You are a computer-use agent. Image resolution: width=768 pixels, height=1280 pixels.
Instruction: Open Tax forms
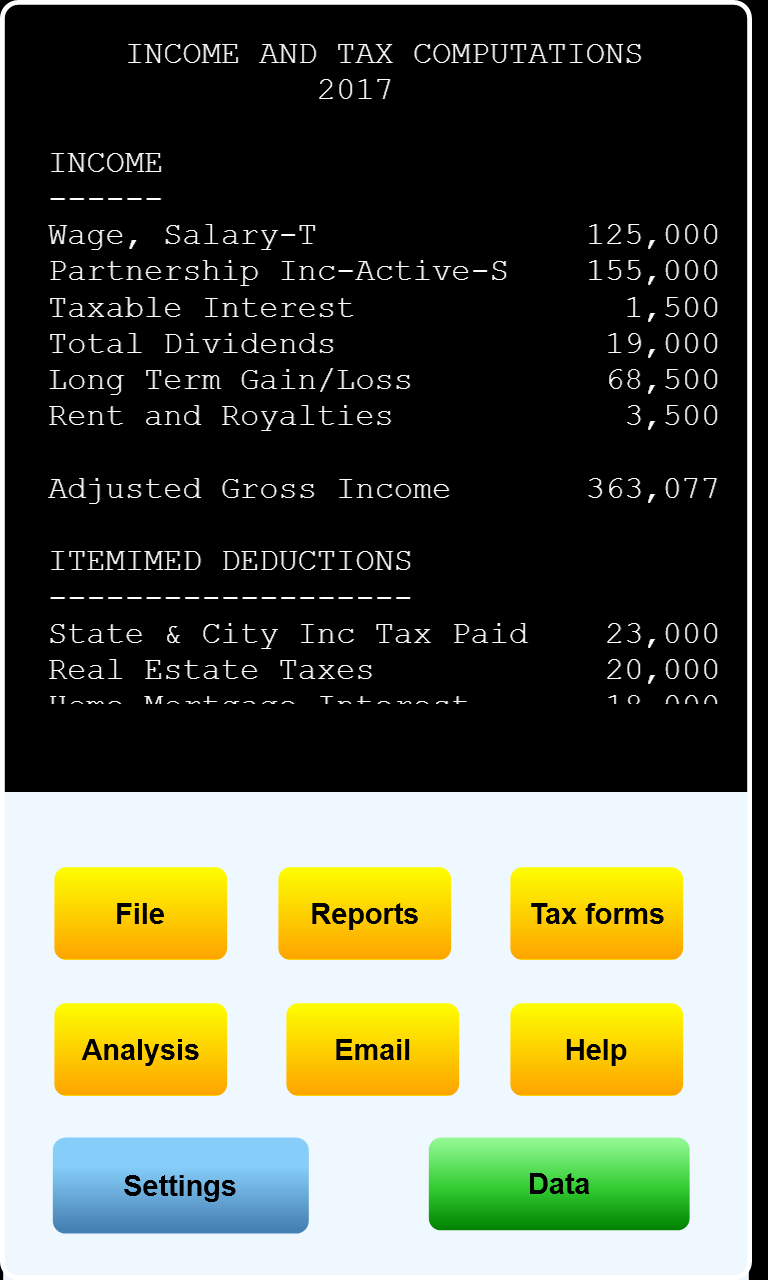pos(596,913)
